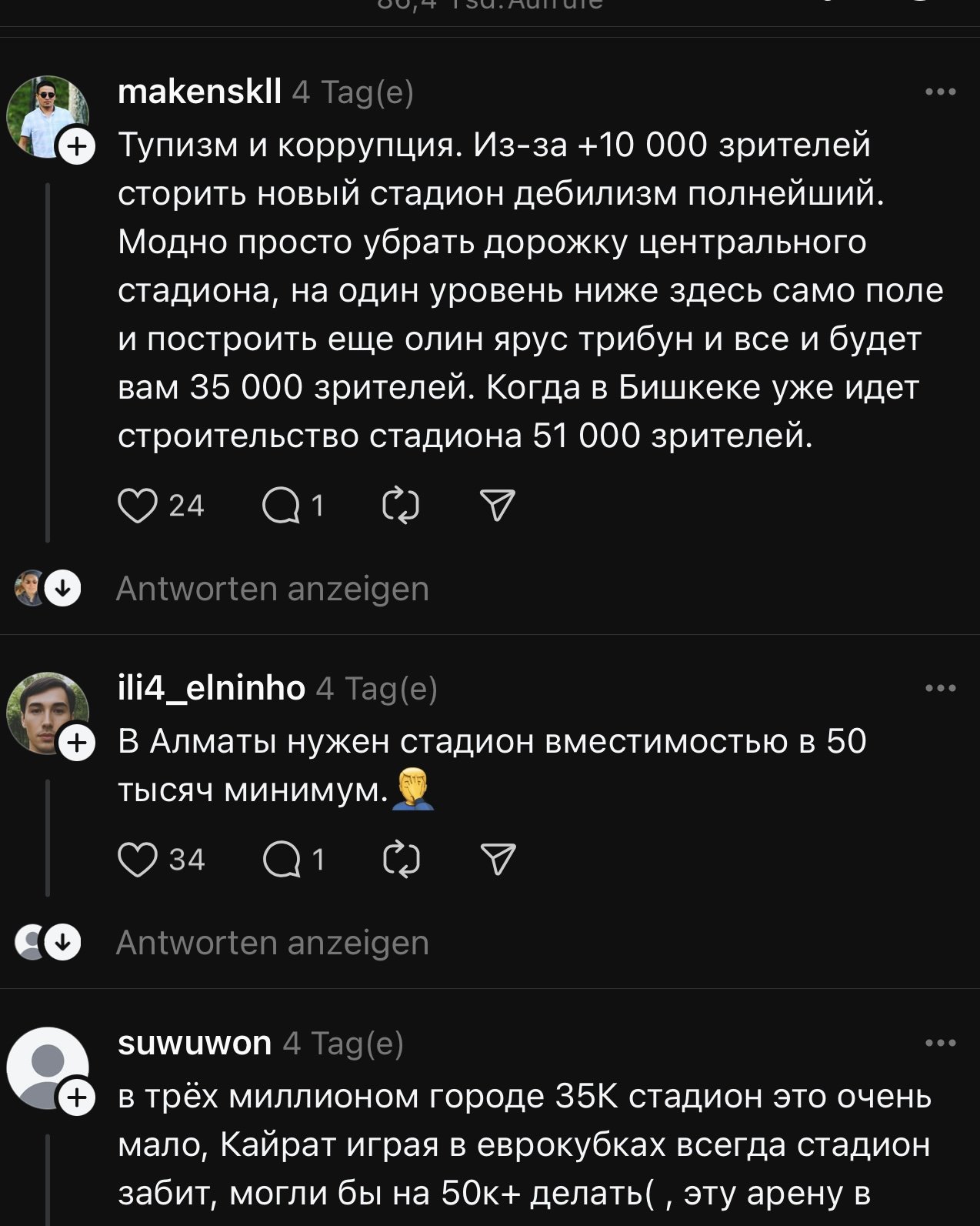Follow makenskll via avatar plus button

(x=77, y=146)
